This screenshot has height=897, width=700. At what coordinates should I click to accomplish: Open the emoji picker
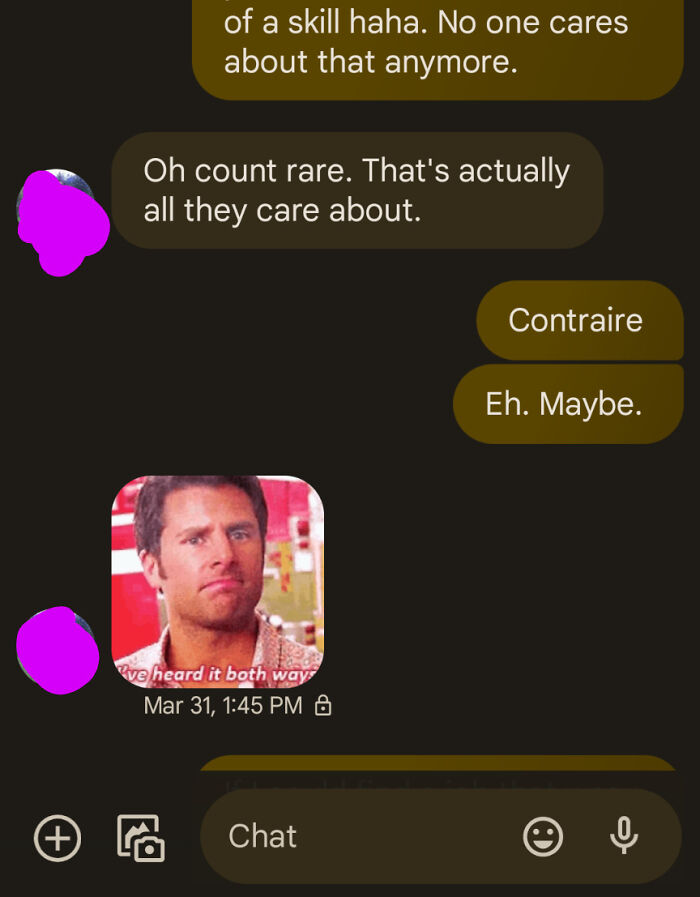click(543, 837)
